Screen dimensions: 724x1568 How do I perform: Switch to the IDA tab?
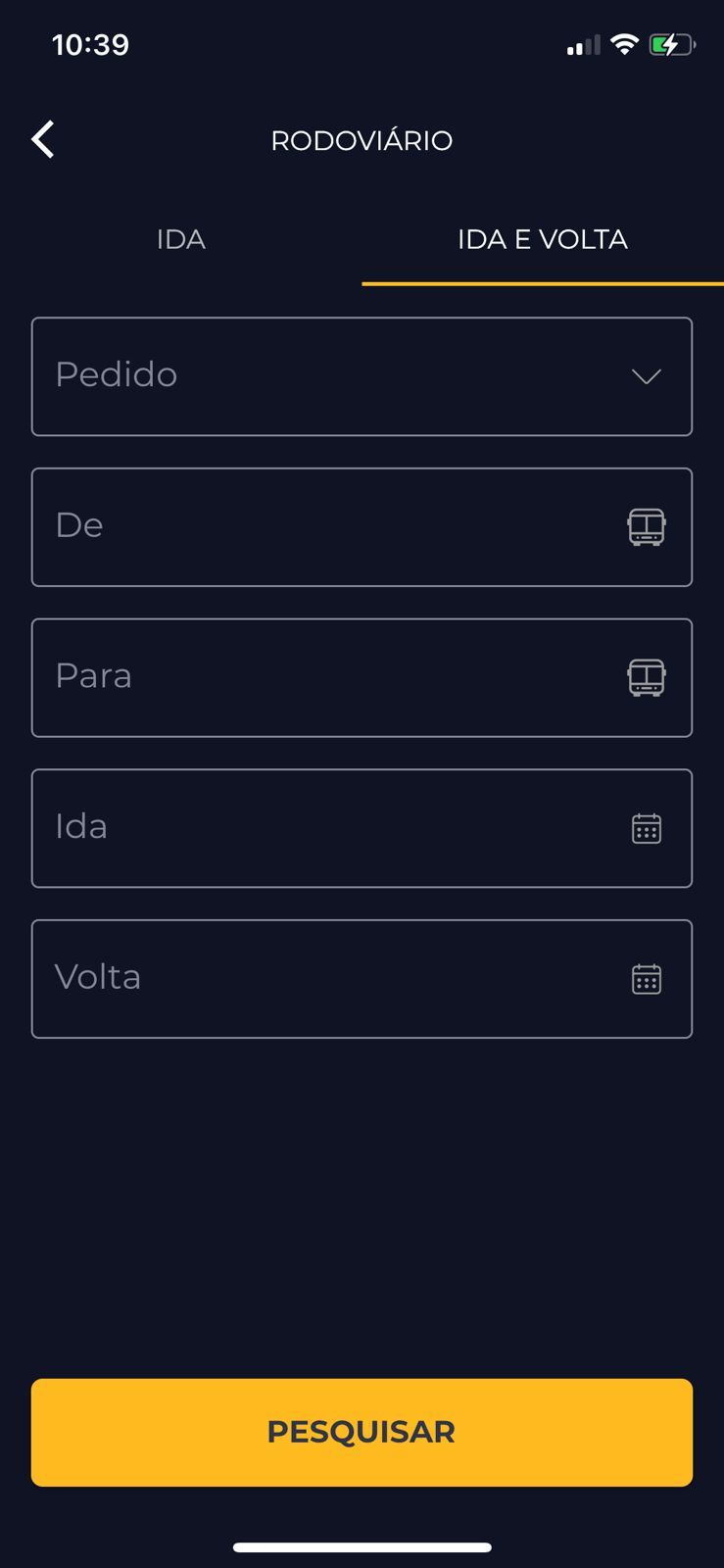[181, 239]
